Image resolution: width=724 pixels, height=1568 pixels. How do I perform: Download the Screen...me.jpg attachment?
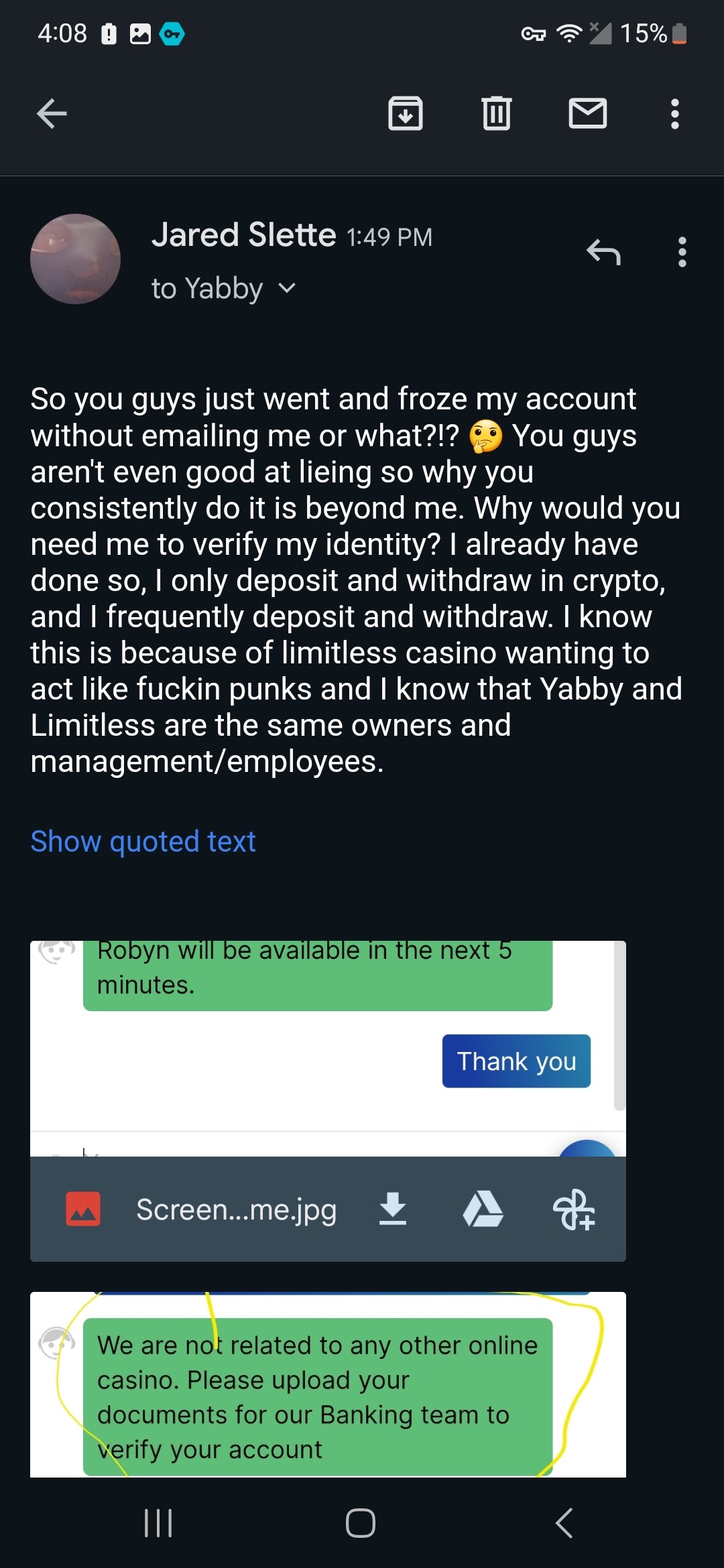tap(393, 1209)
